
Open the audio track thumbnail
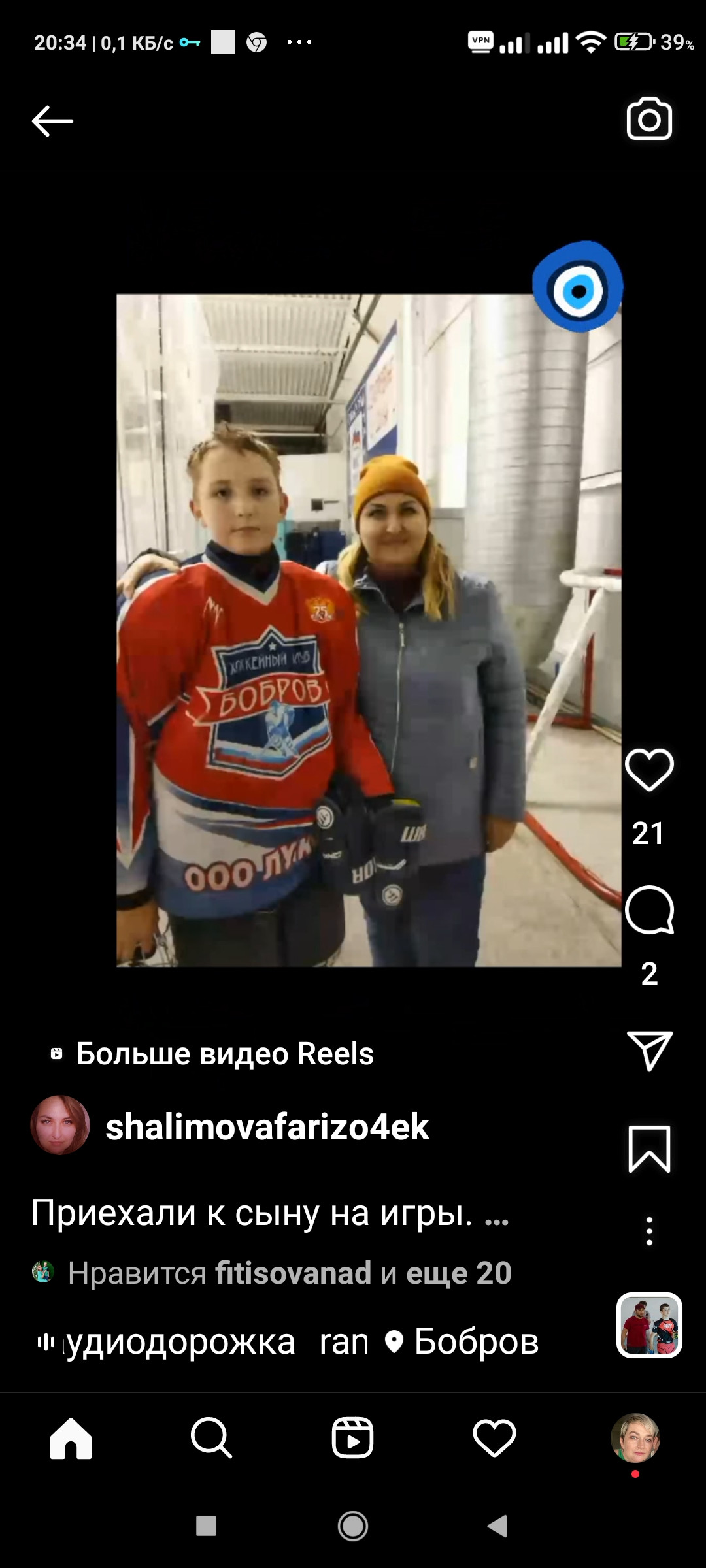pyautogui.click(x=648, y=1325)
